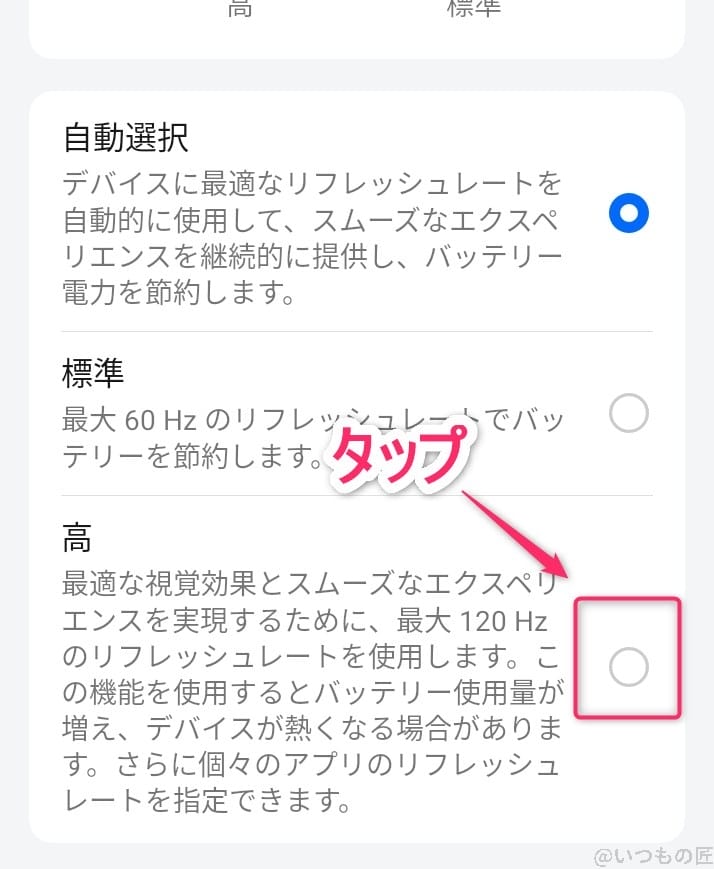Select the 自動選択 refresh rate option
Viewport: 714px width, 869px height.
pyautogui.click(x=629, y=213)
